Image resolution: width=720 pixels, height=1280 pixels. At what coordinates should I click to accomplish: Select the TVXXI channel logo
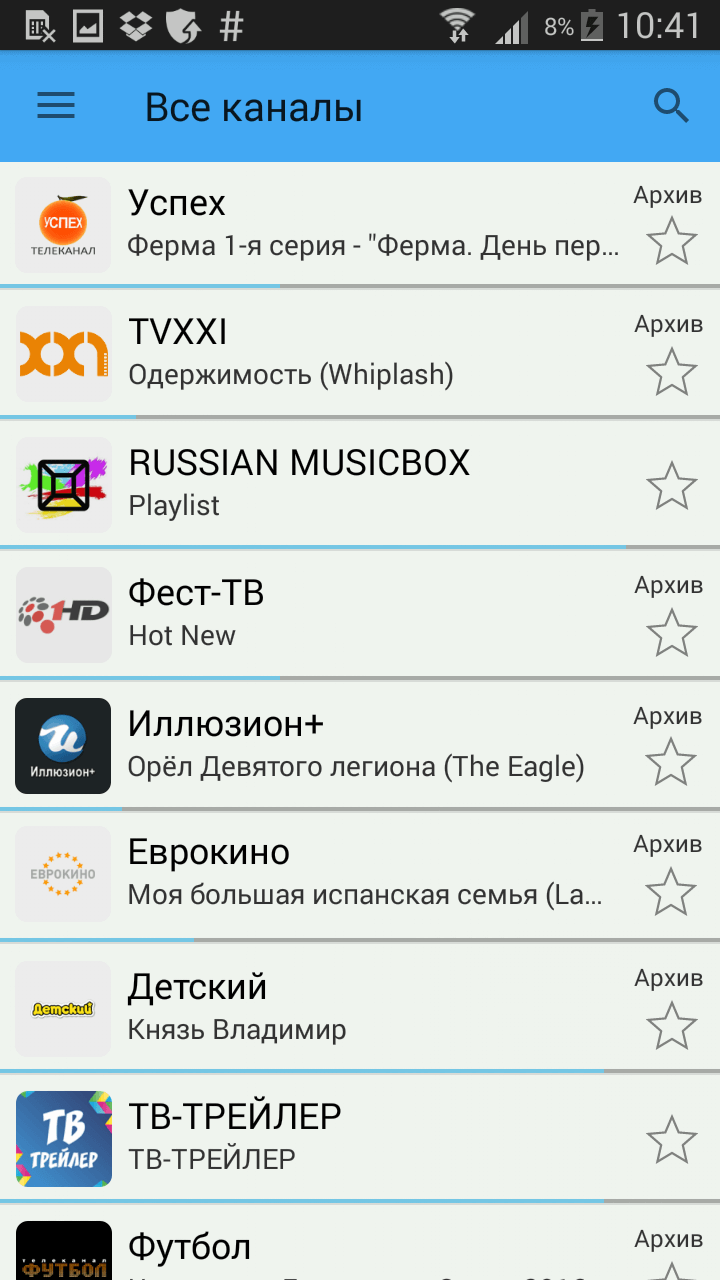point(63,354)
